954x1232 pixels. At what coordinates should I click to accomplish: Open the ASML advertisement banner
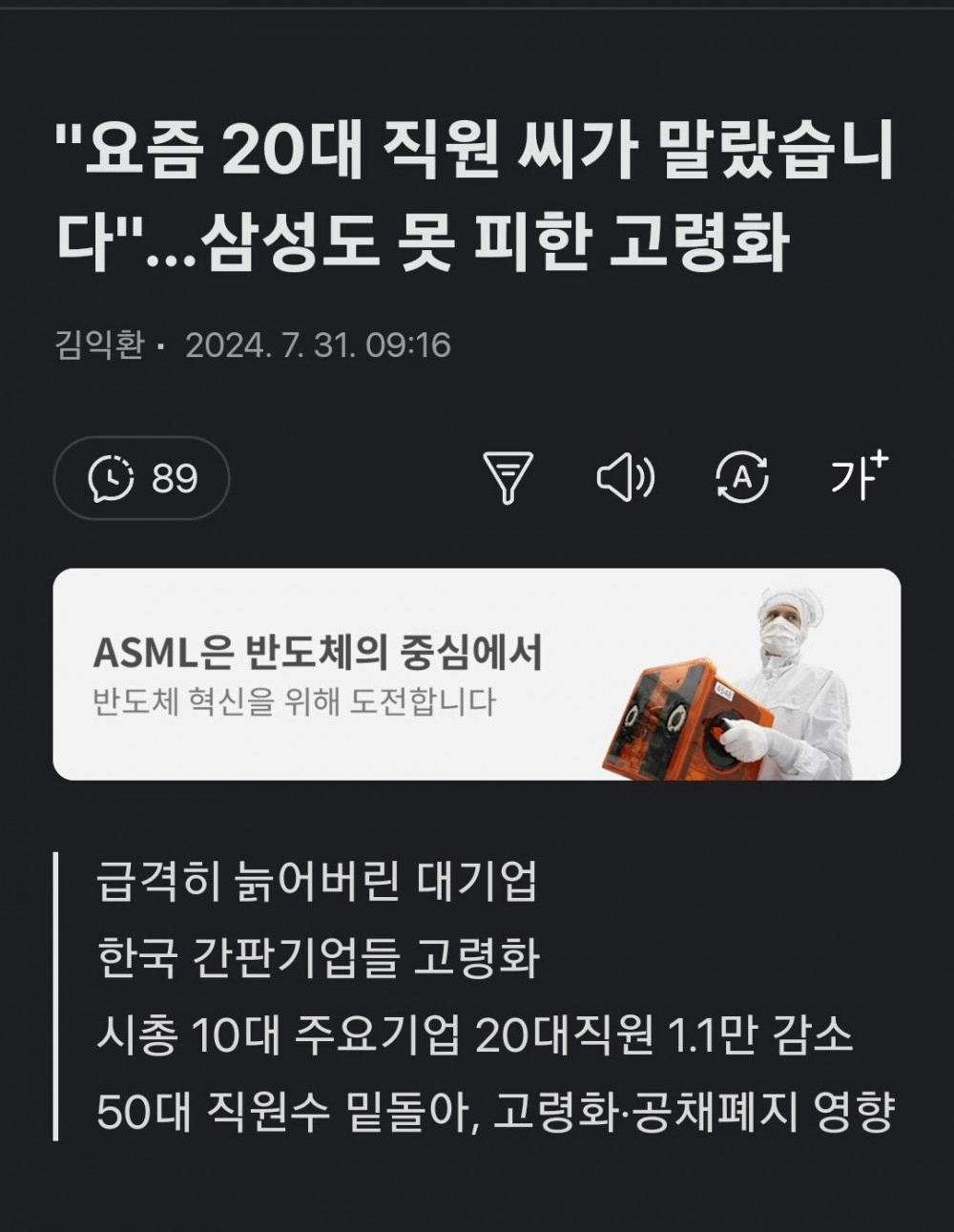click(x=477, y=672)
